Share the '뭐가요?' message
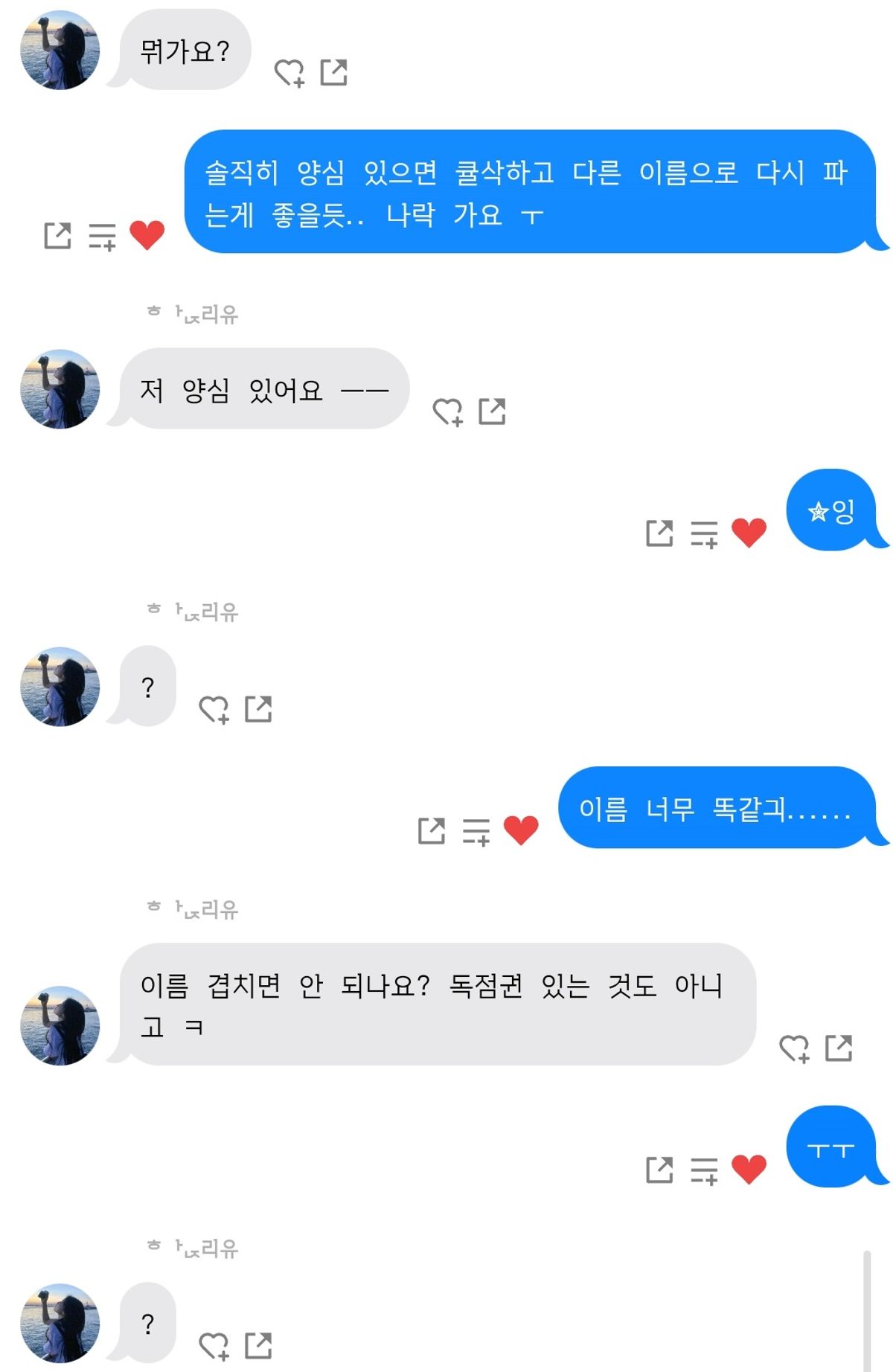 (x=333, y=73)
